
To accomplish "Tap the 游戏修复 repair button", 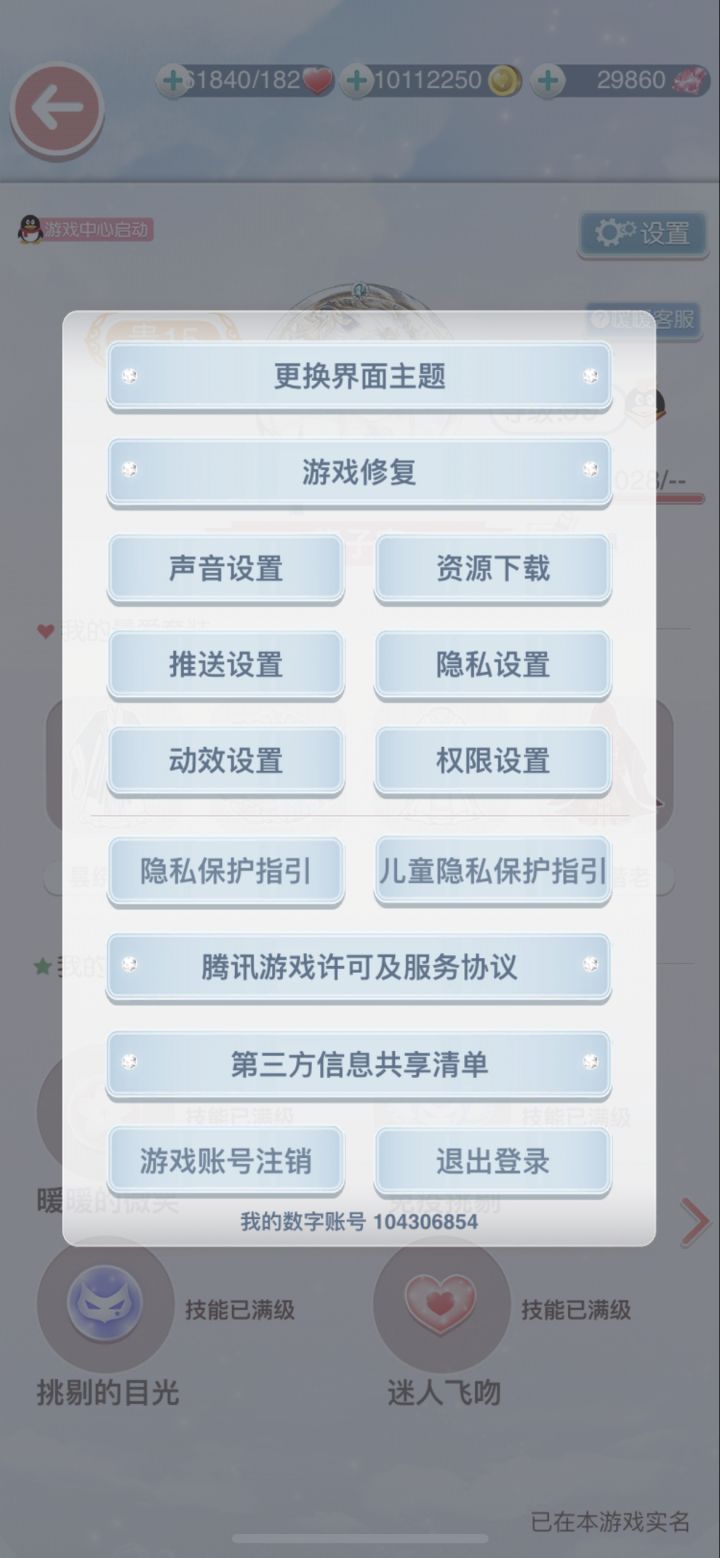I will [359, 470].
